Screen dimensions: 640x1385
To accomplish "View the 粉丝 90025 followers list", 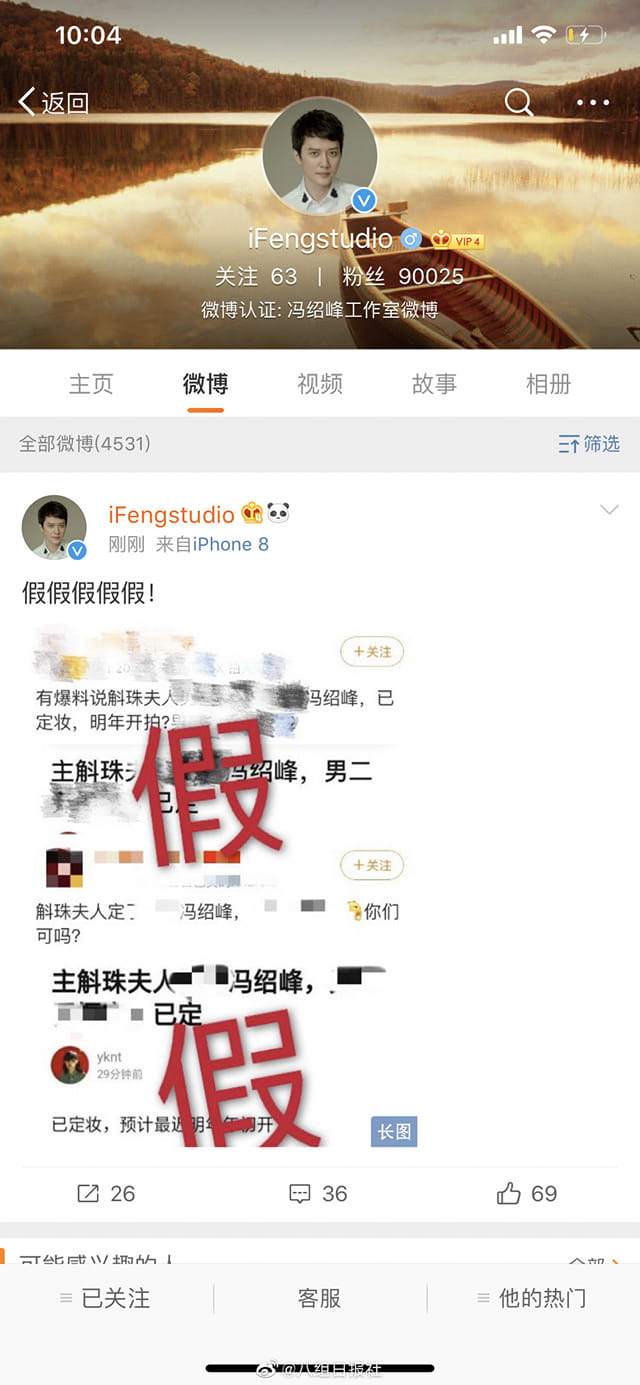I will (402, 276).
